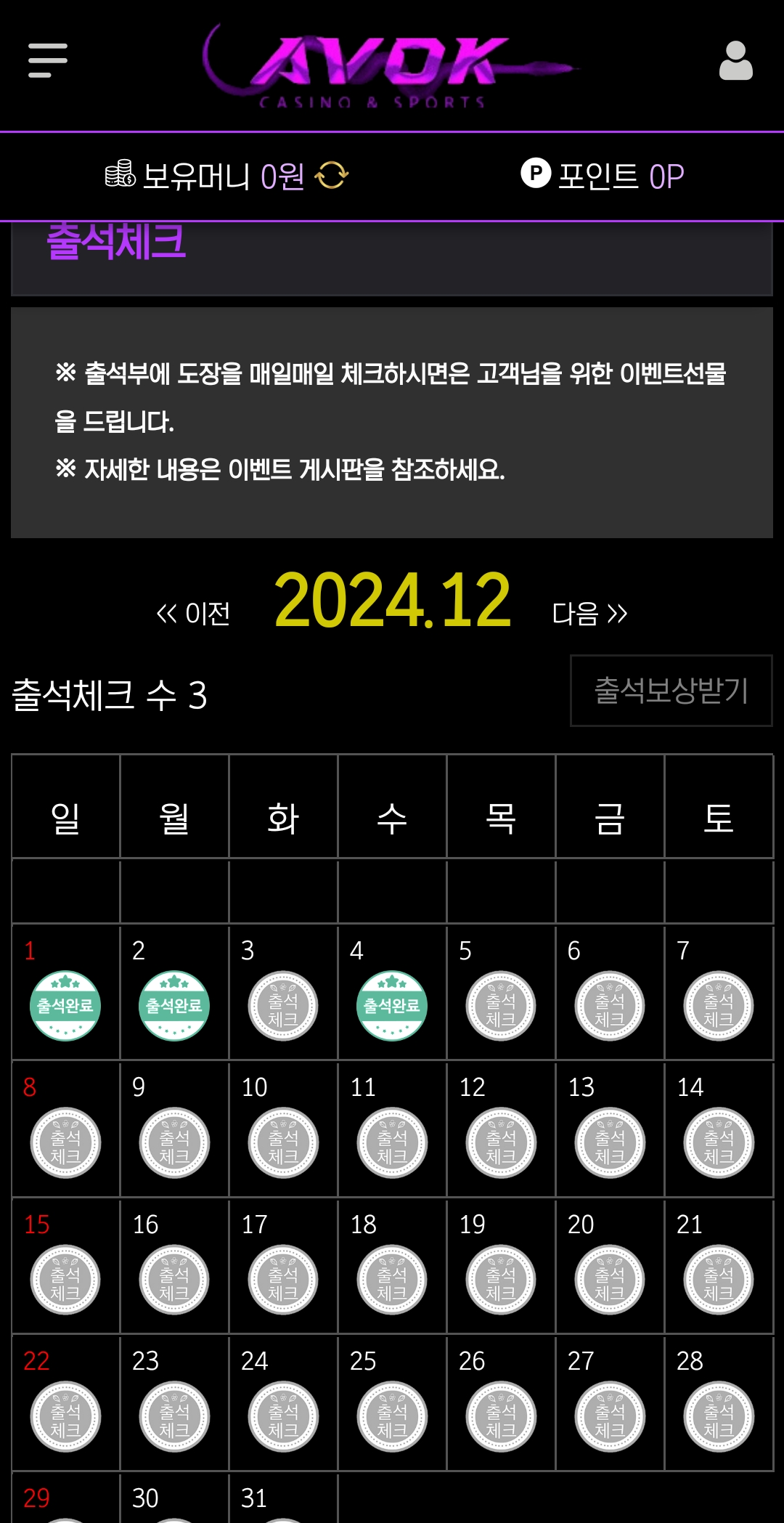This screenshot has height=1523, width=784.
Task: Check attendance on day 10
Action: [283, 1142]
